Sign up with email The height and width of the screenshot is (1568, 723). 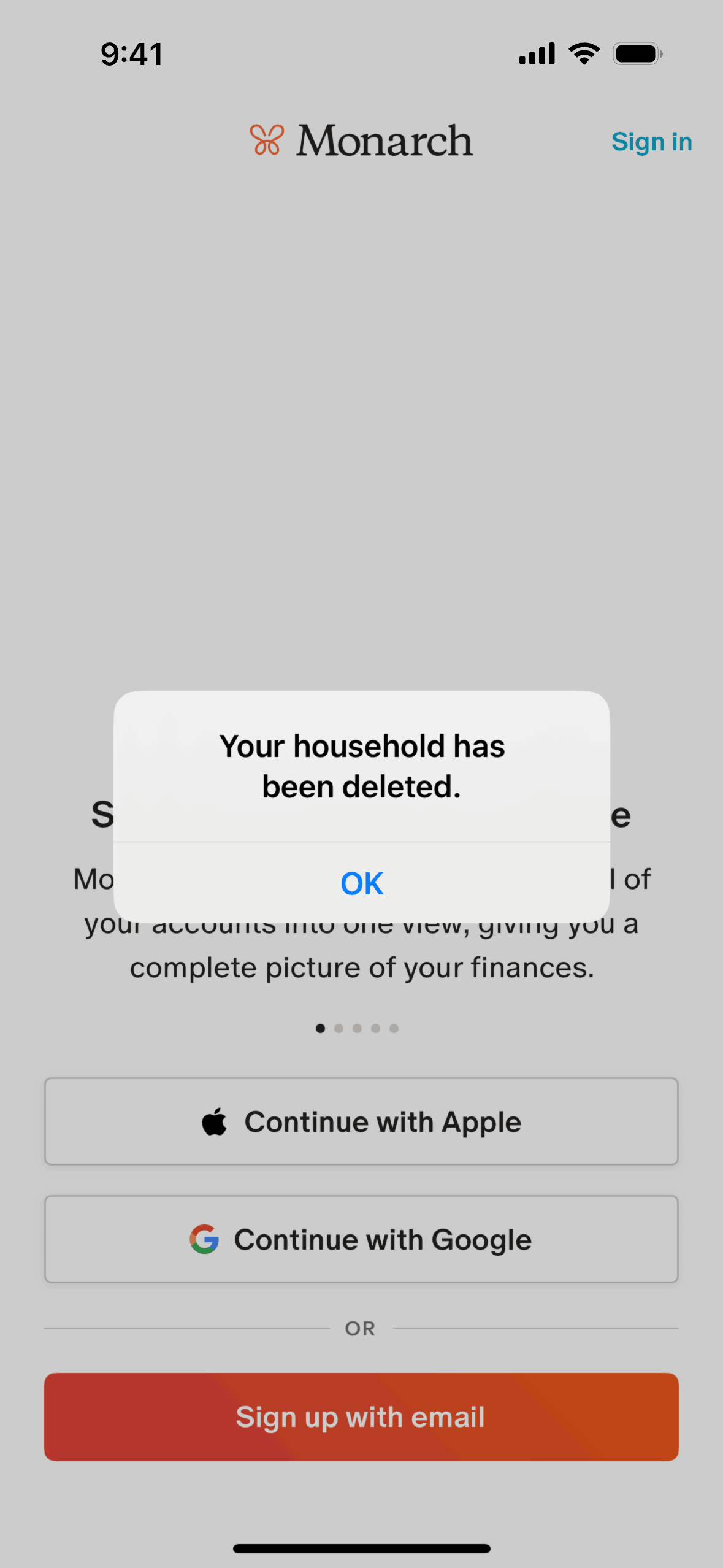coord(361,1417)
